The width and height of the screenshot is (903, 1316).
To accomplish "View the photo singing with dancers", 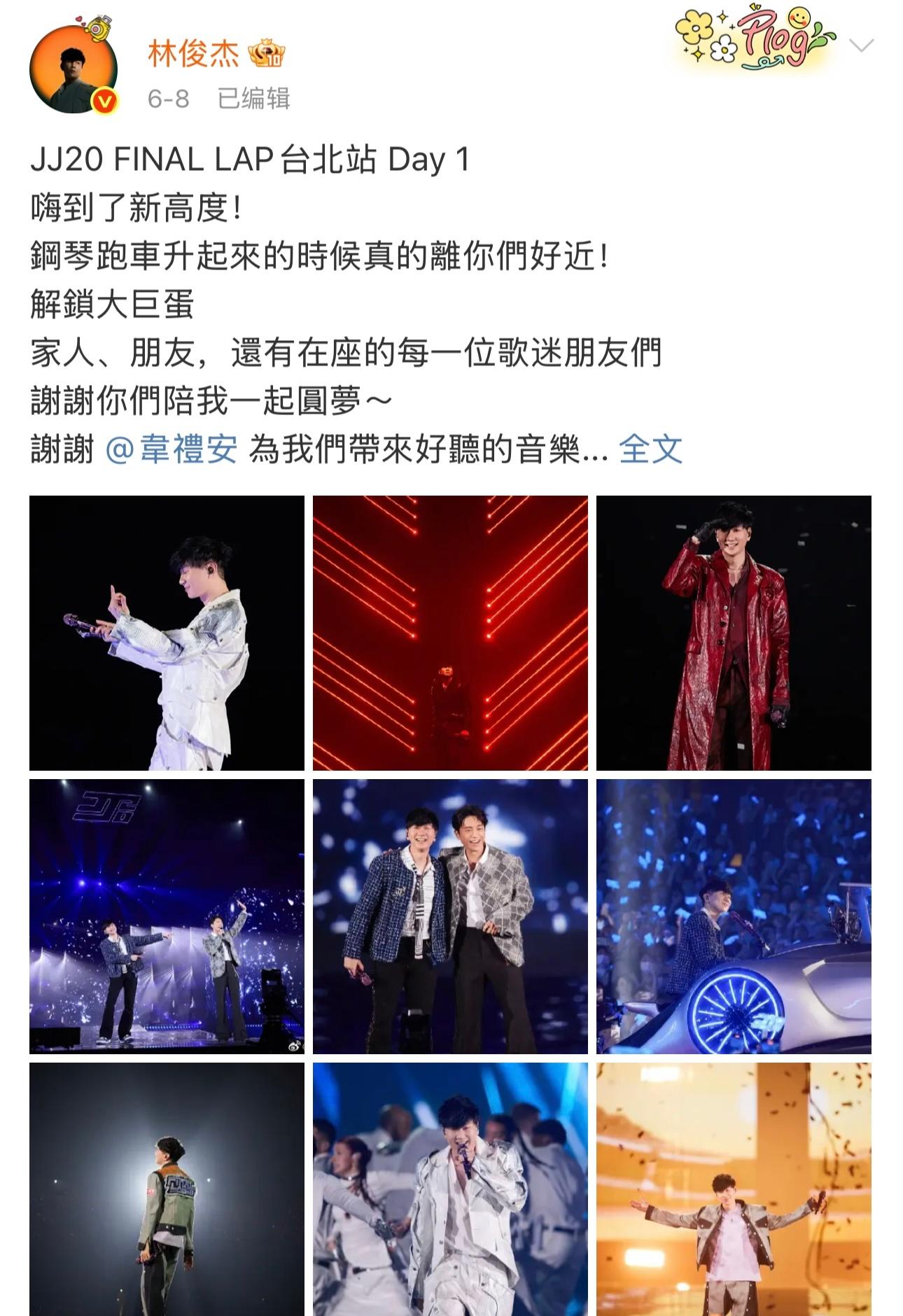I will tap(450, 1189).
